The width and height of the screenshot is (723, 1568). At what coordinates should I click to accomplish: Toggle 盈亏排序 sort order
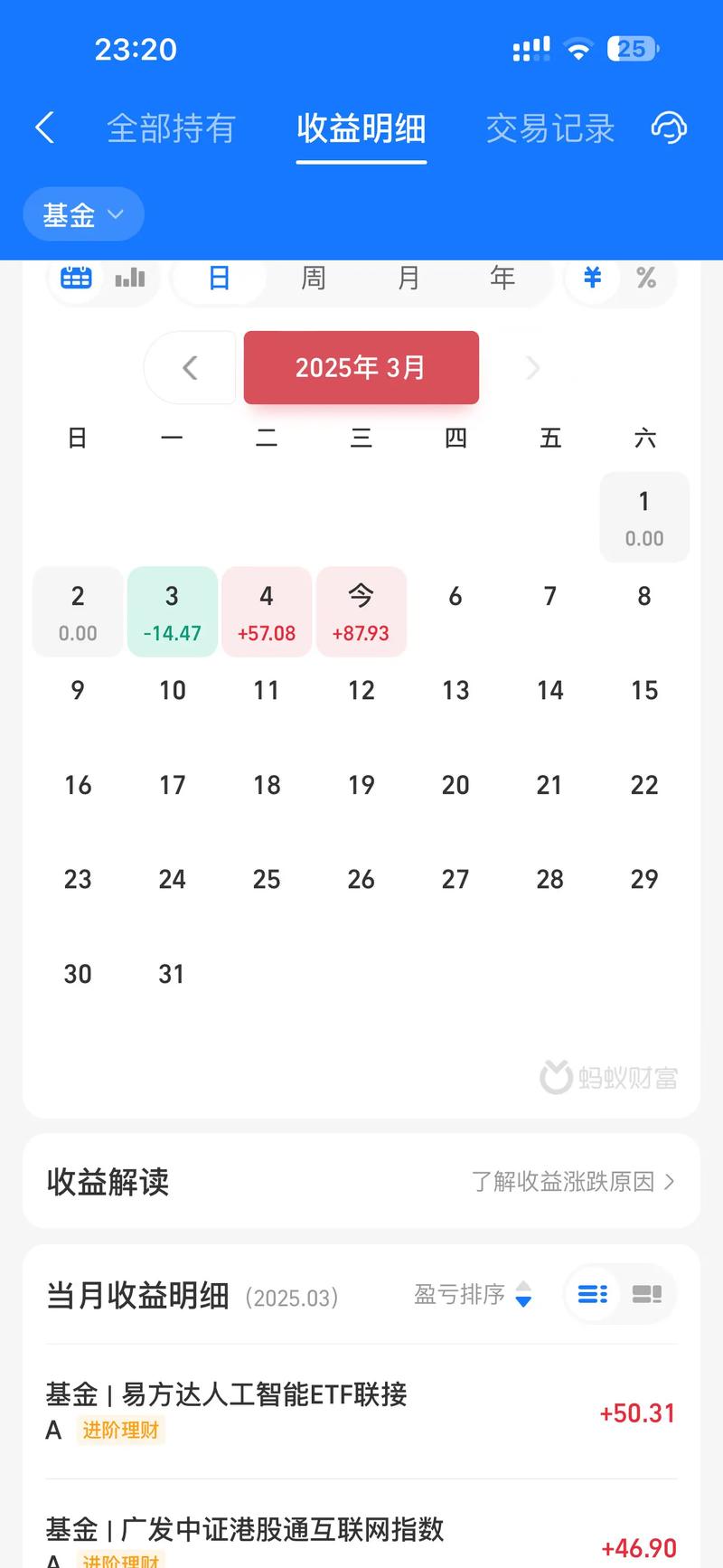474,1295
